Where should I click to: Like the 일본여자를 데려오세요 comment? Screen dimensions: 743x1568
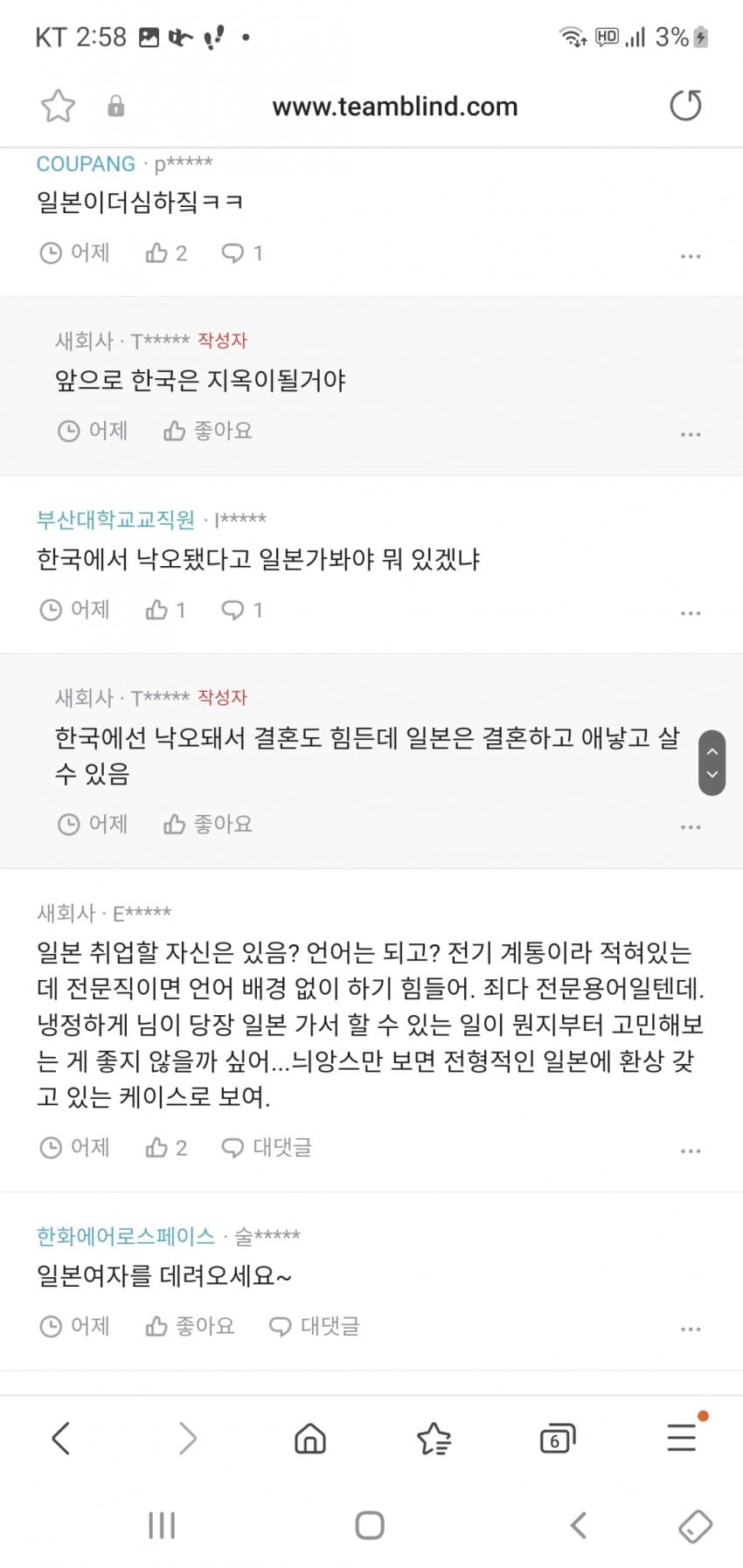tap(190, 1326)
